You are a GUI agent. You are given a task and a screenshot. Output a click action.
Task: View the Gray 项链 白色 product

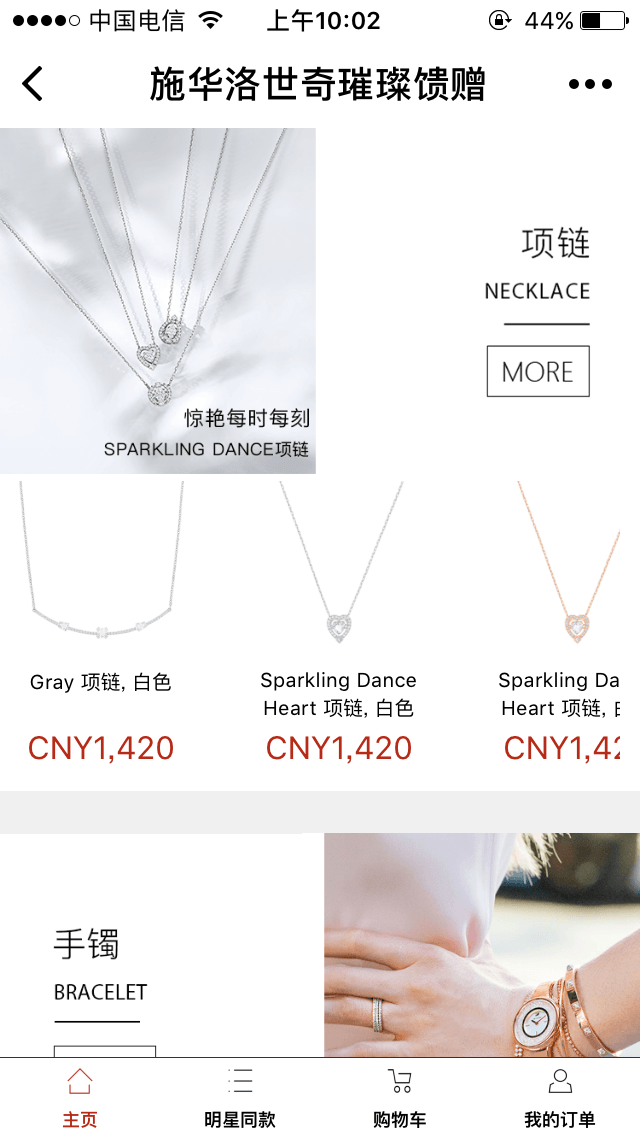pyautogui.click(x=101, y=620)
